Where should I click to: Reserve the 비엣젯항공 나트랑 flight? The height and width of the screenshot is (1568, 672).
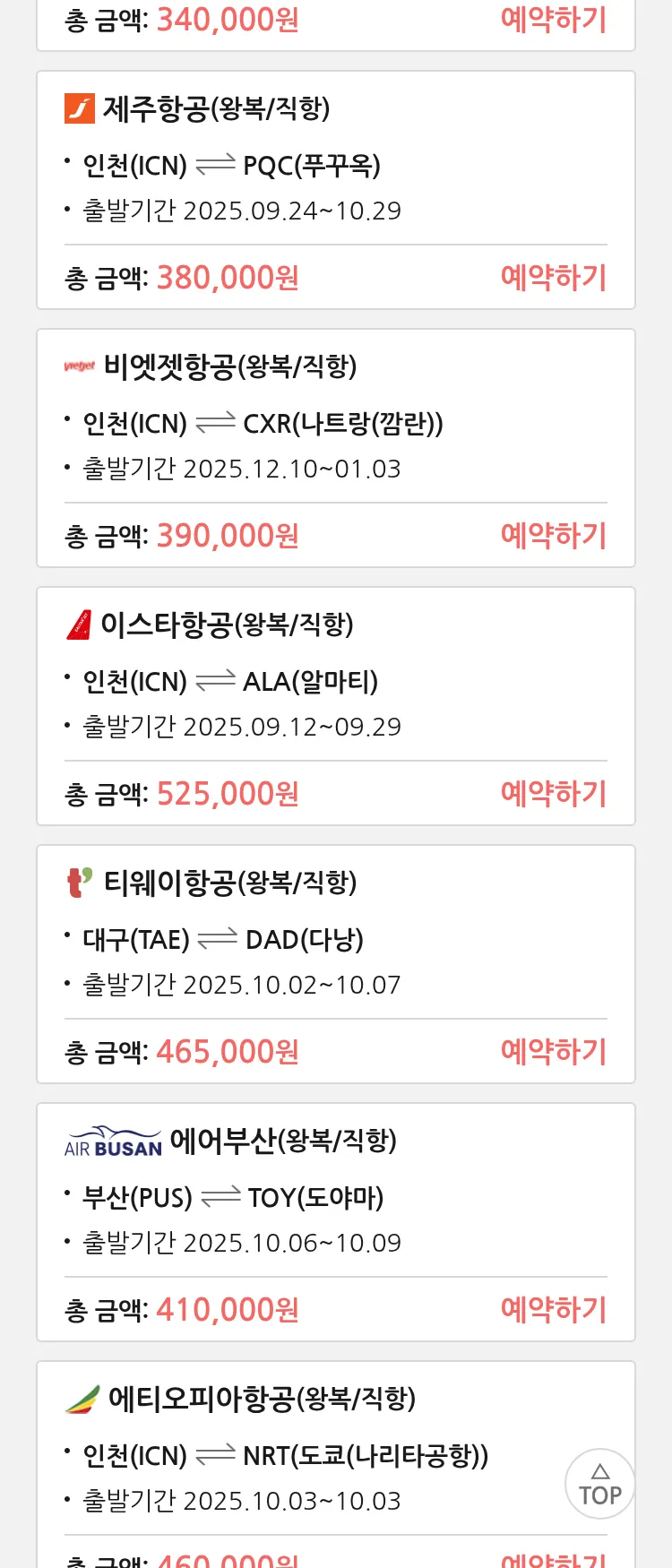pos(554,536)
